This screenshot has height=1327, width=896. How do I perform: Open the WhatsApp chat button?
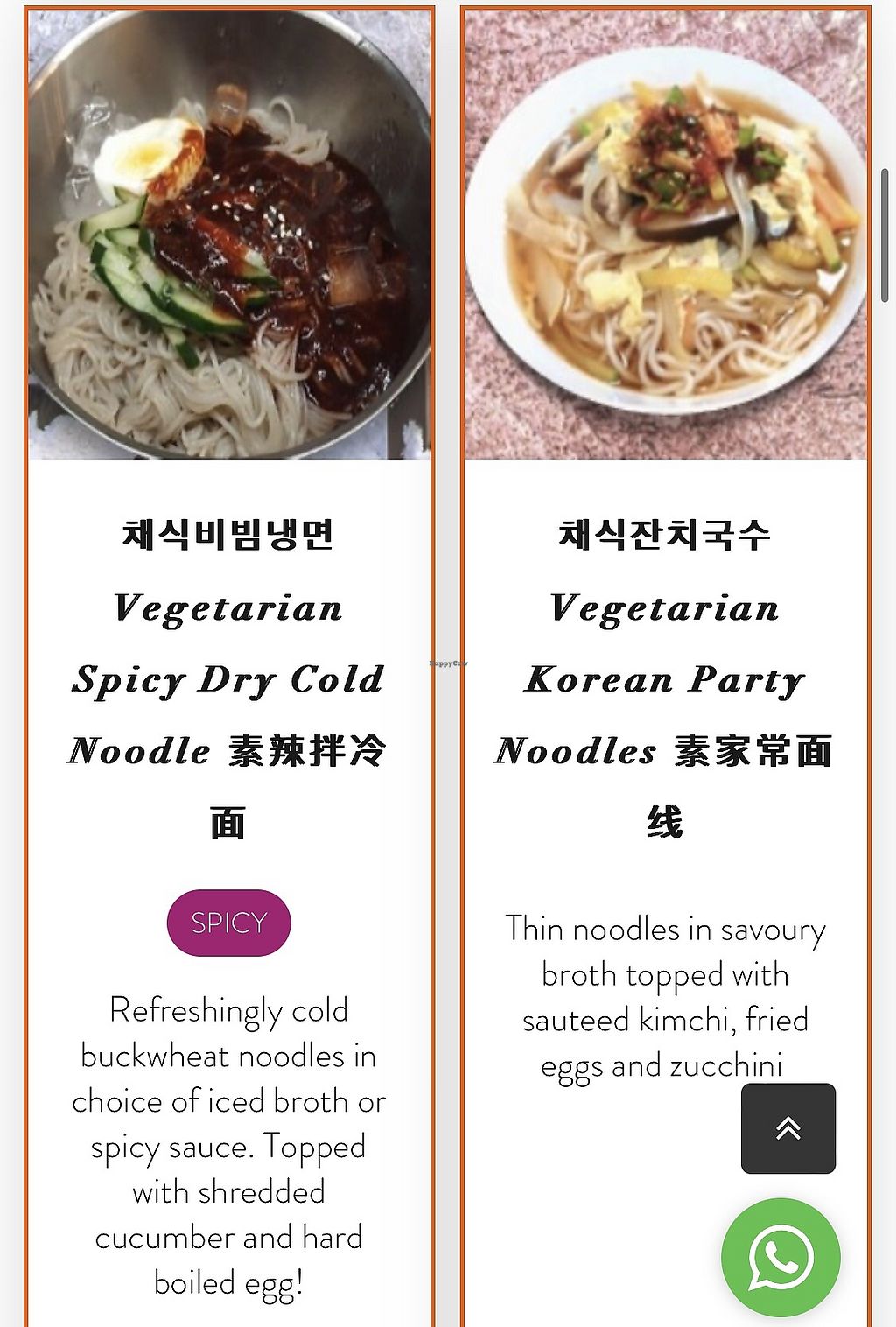(780, 1257)
